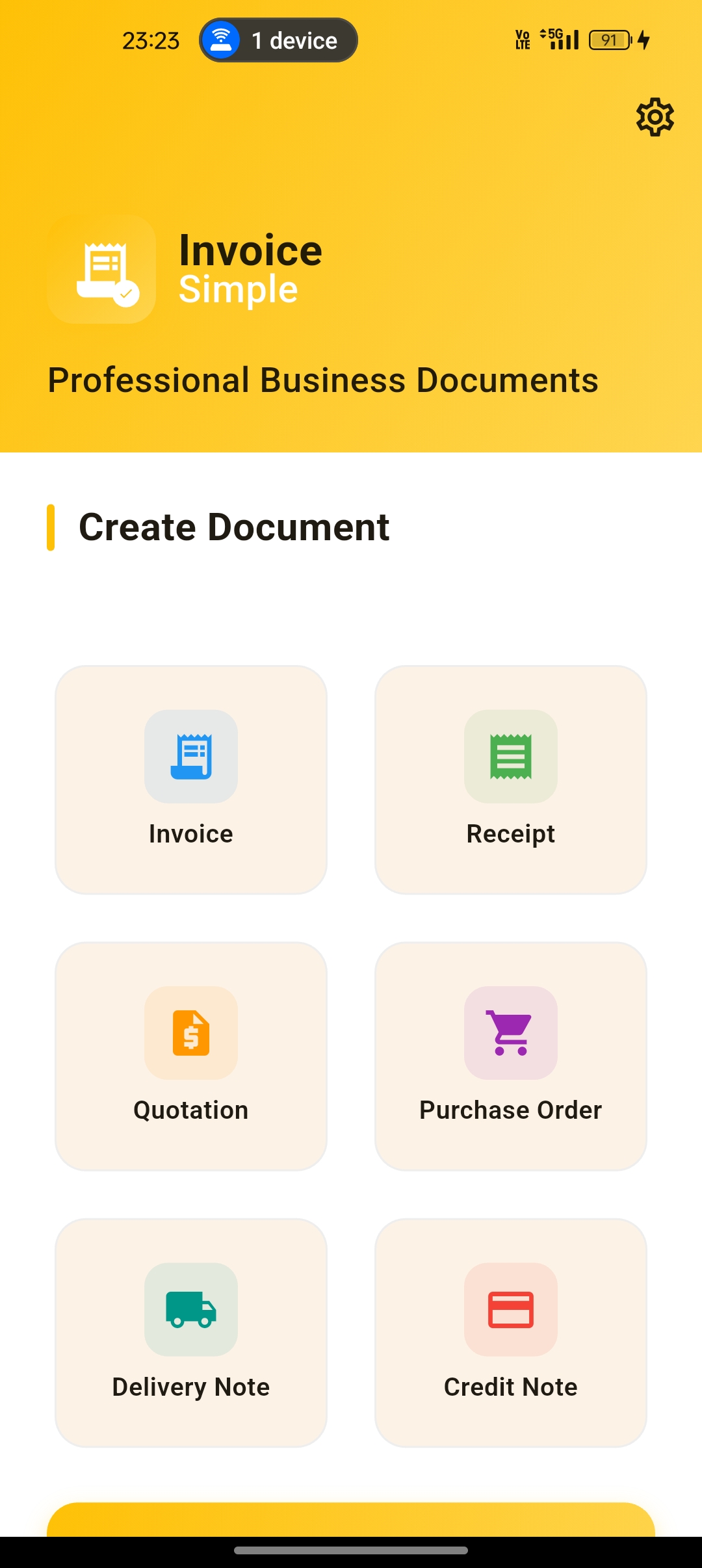This screenshot has height=1568, width=702.
Task: Select the orange Quotation document icon
Action: pos(191,1034)
